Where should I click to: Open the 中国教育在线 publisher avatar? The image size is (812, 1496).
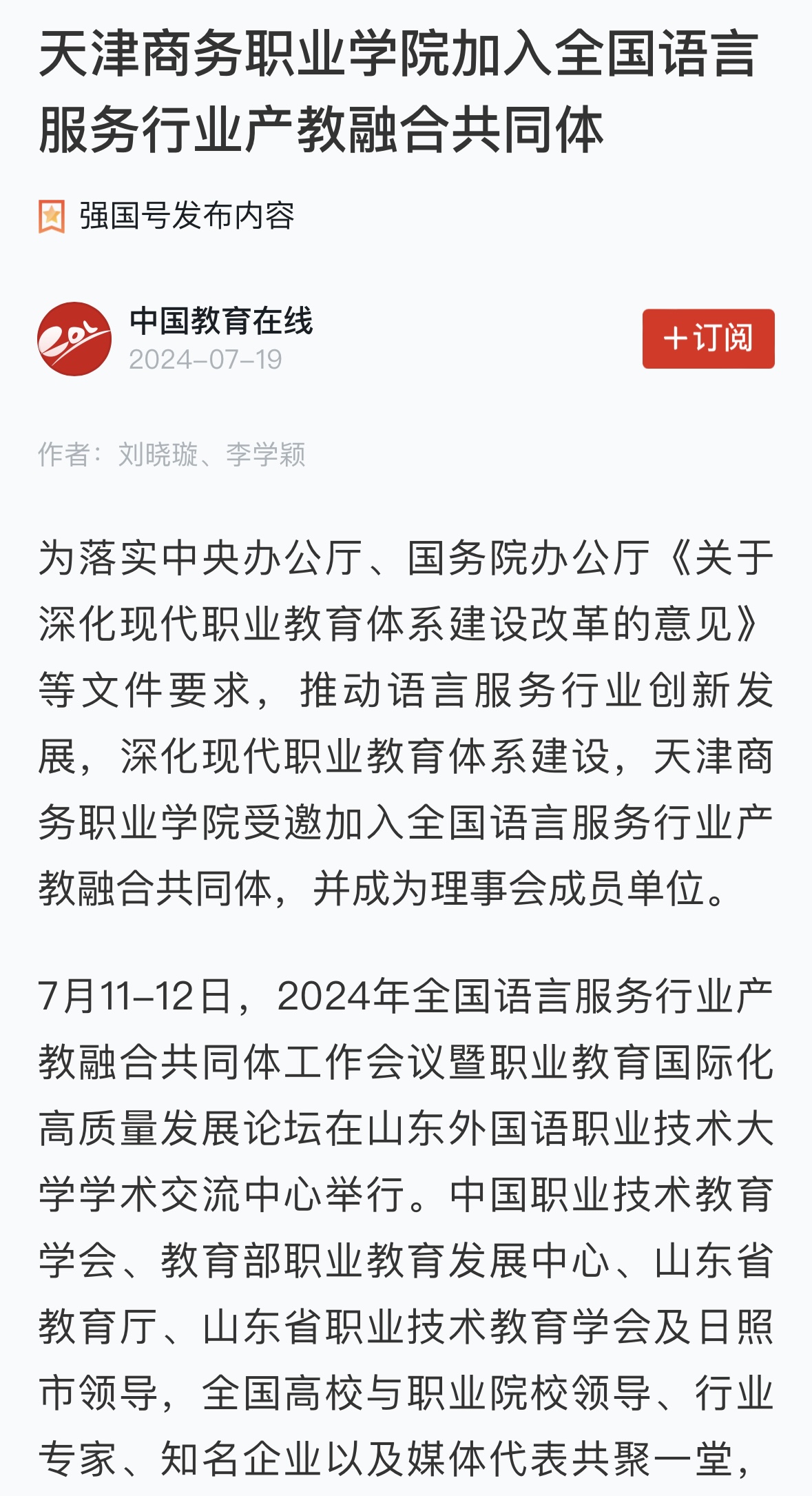(74, 339)
